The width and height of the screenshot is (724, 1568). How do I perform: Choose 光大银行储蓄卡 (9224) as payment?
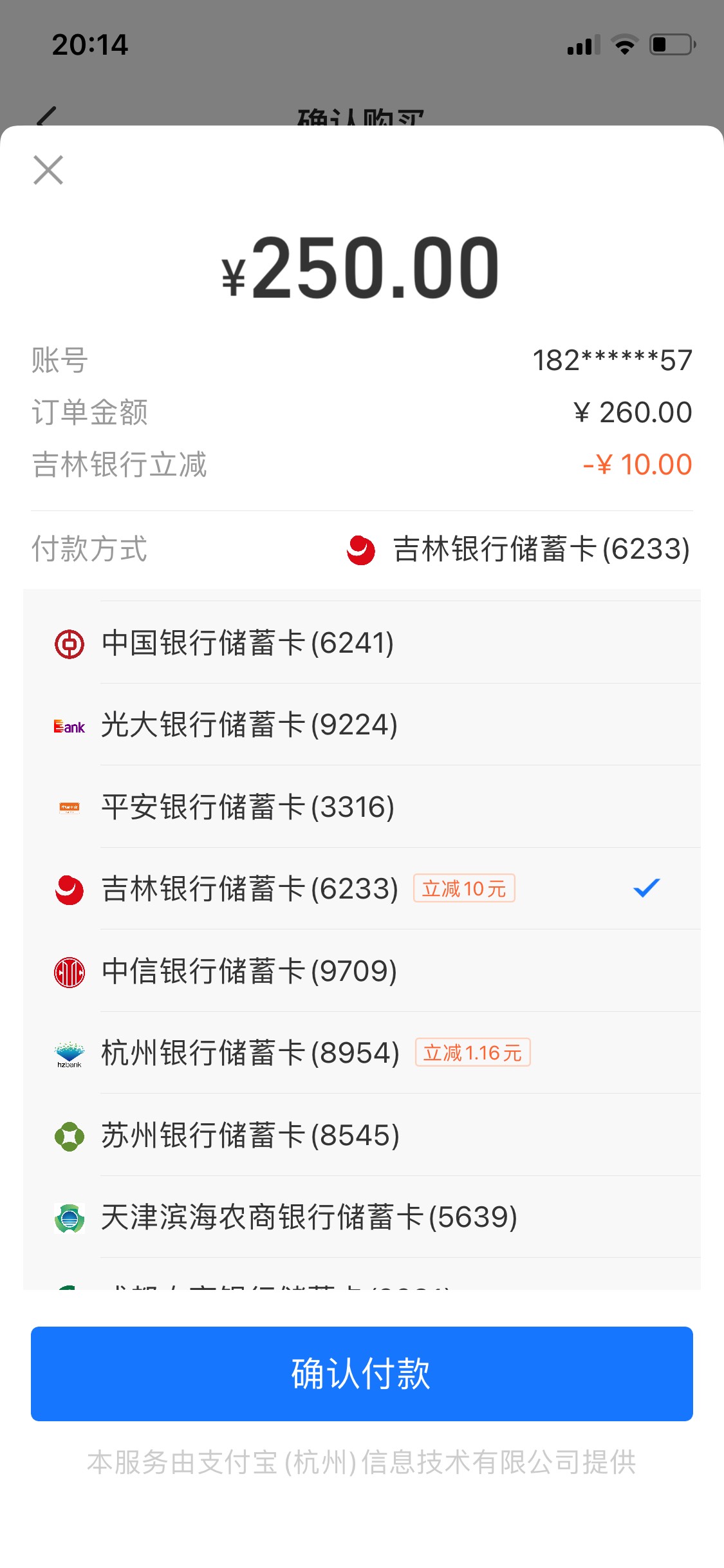362,725
